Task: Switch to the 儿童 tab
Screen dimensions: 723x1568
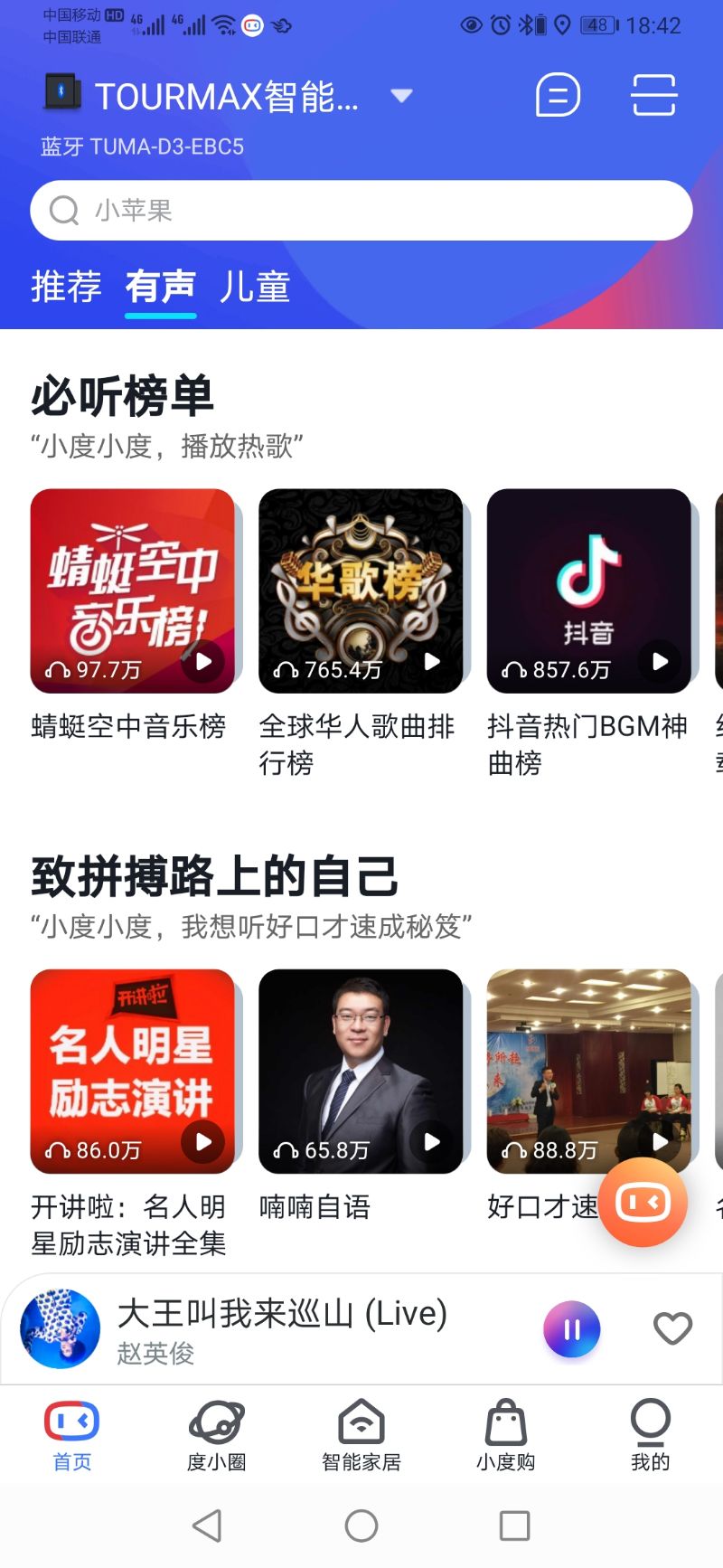Action: [x=254, y=287]
